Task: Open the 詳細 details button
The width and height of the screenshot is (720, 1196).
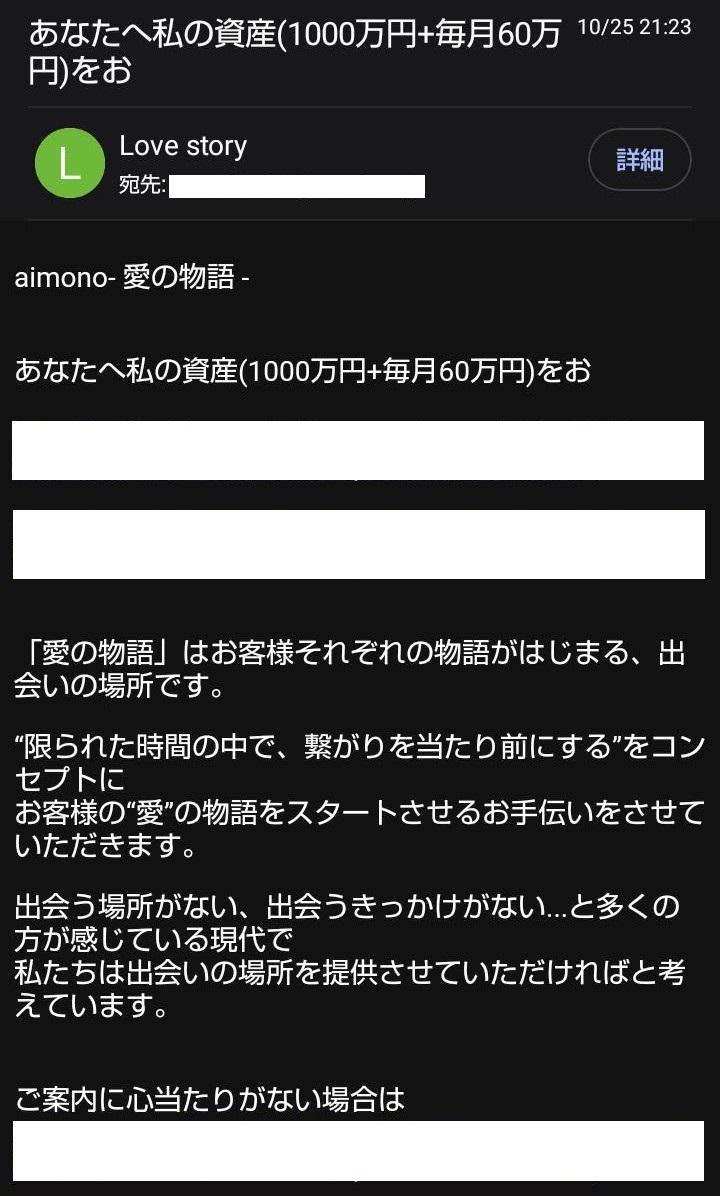Action: coord(639,160)
